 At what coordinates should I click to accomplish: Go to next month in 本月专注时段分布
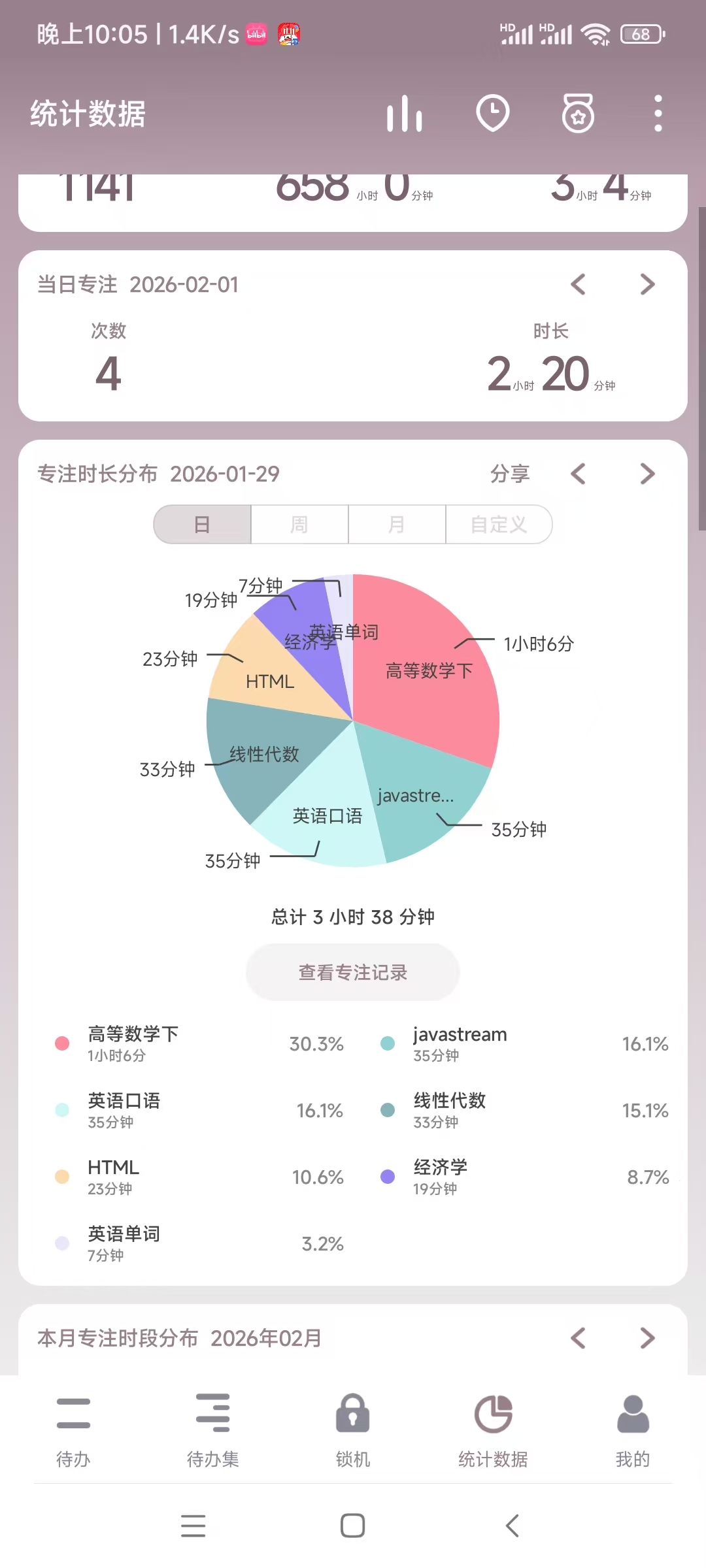click(647, 1338)
